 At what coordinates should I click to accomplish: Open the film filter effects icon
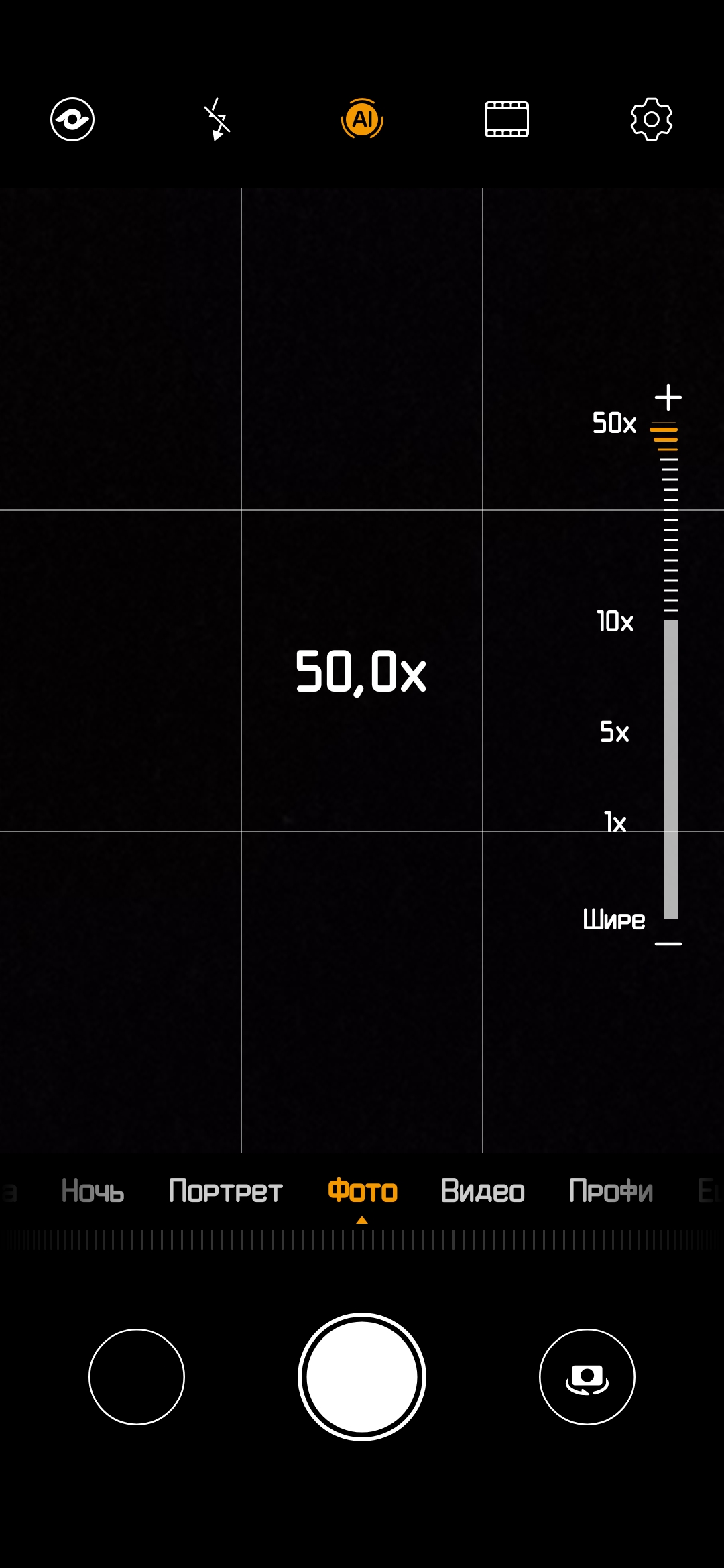tap(507, 120)
